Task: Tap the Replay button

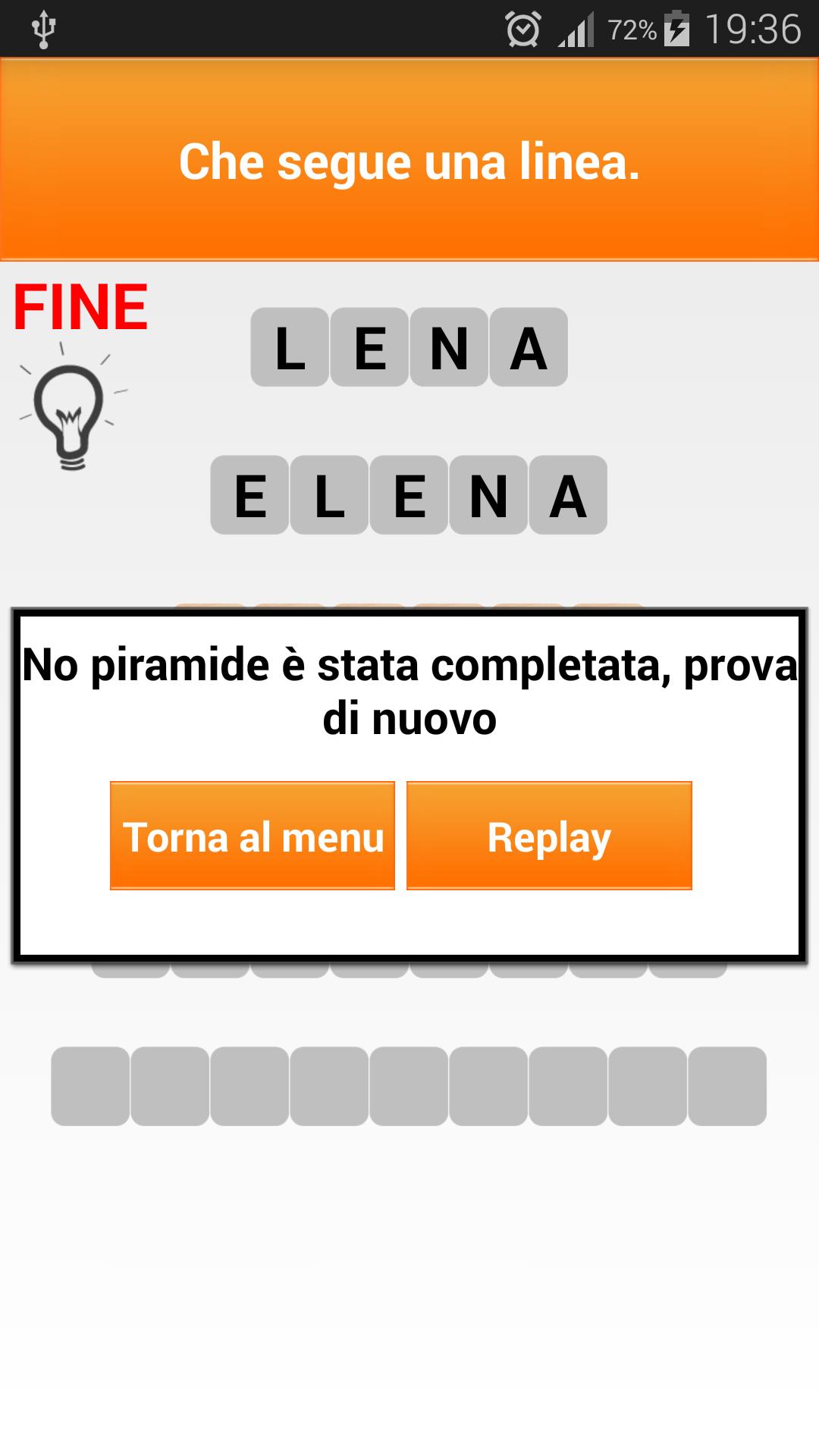Action: click(x=549, y=836)
